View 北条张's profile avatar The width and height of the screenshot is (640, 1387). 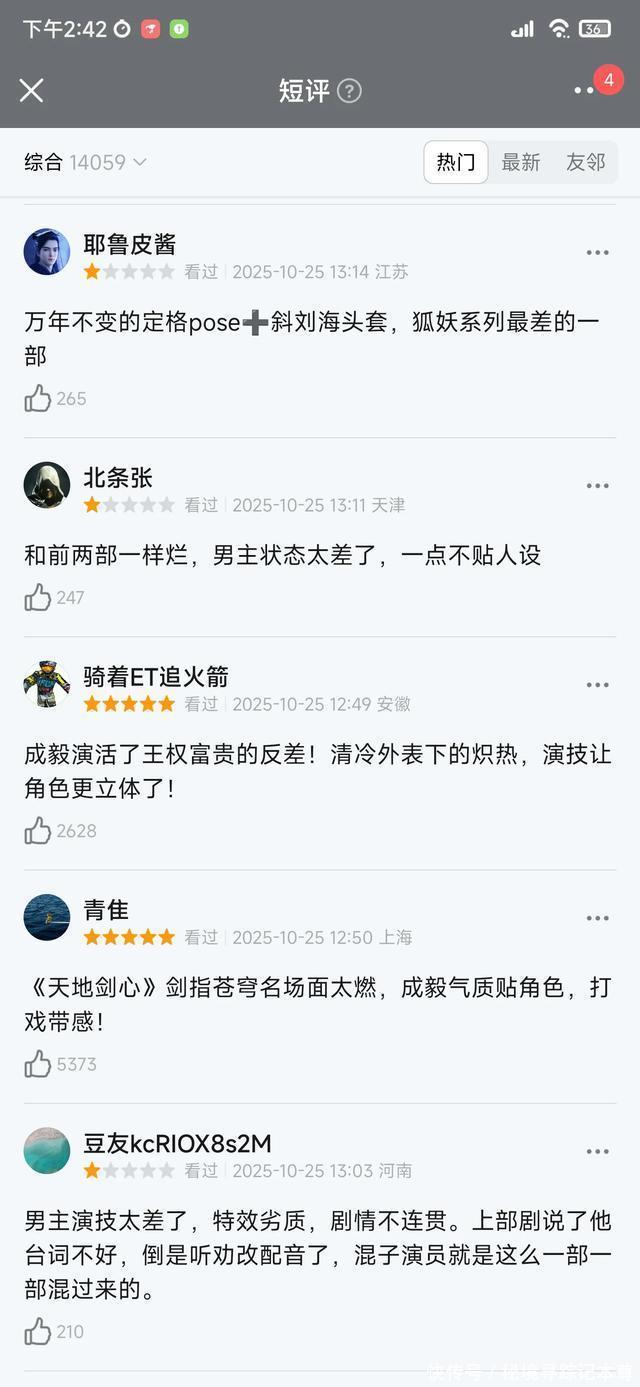coord(47,485)
